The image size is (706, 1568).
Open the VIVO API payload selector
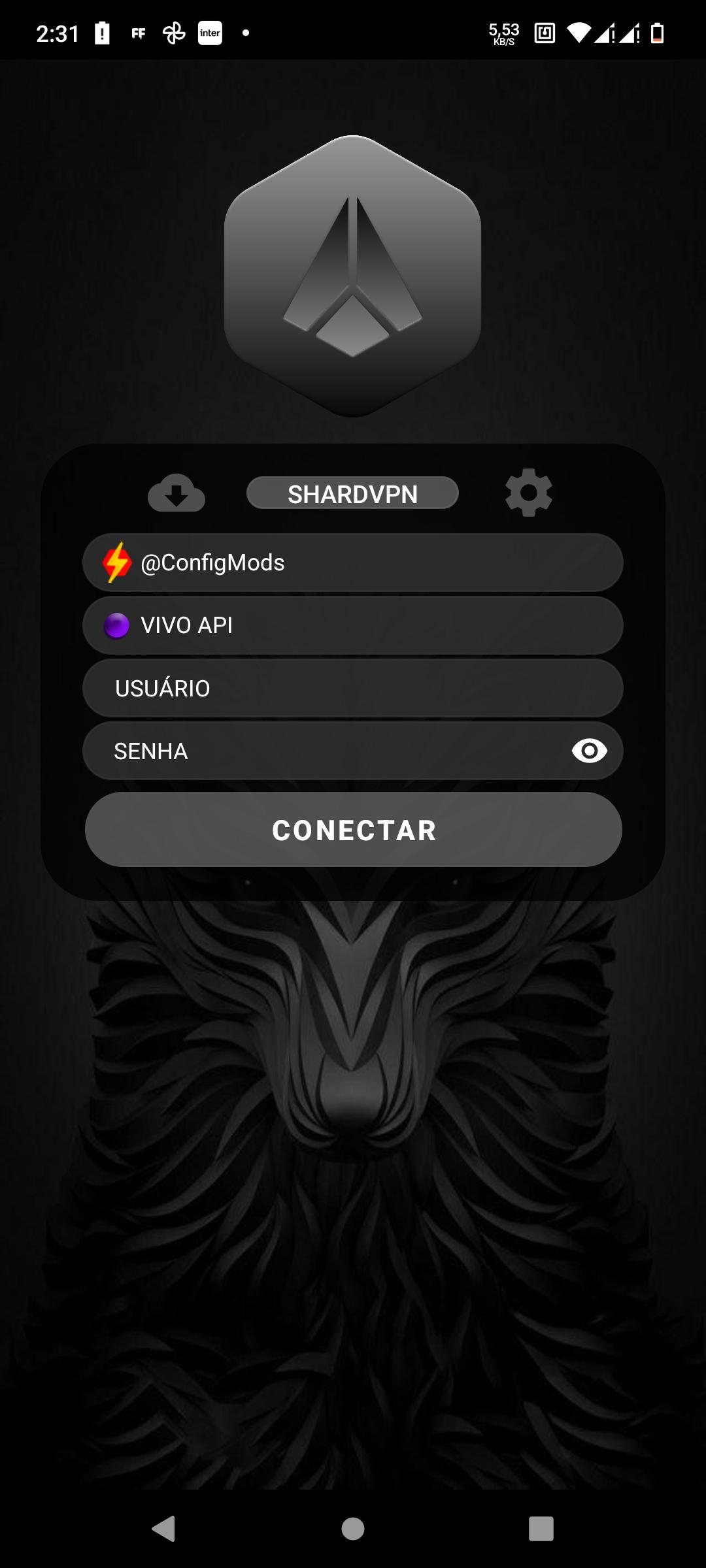(x=353, y=625)
